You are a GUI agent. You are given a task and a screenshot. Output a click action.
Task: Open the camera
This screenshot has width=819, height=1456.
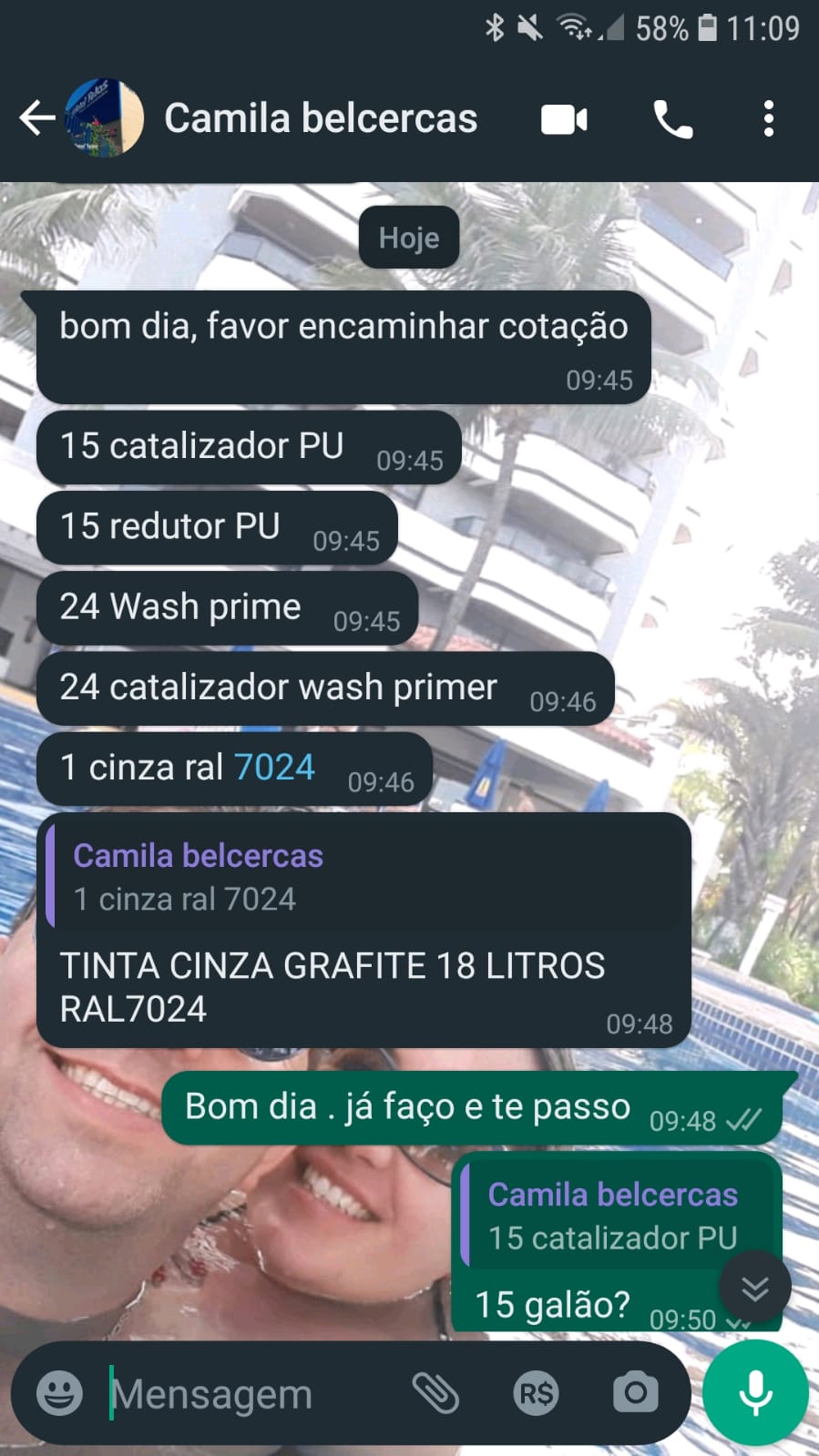tap(635, 1392)
